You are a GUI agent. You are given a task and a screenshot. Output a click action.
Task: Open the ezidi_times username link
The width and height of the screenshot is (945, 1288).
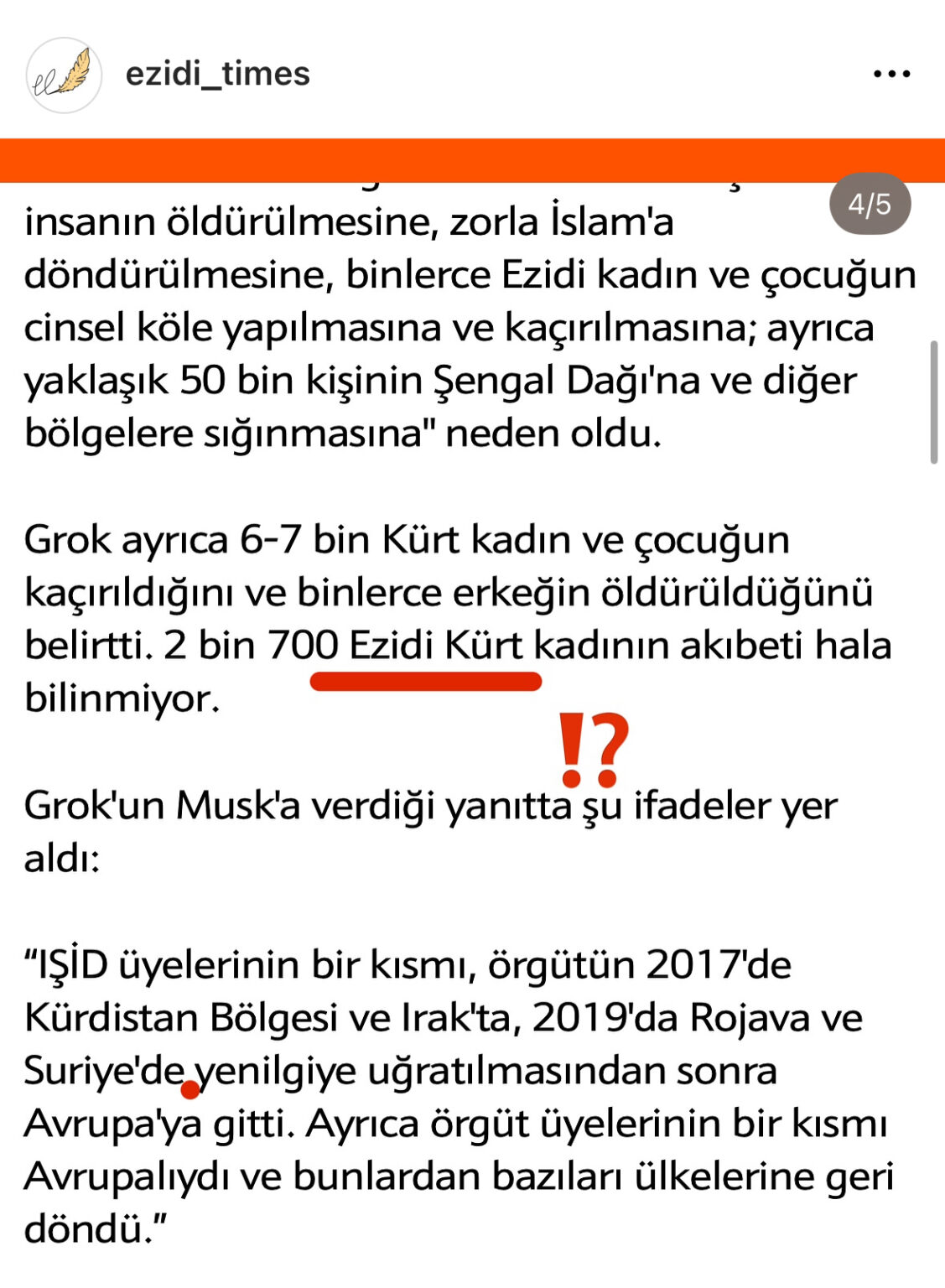(217, 74)
